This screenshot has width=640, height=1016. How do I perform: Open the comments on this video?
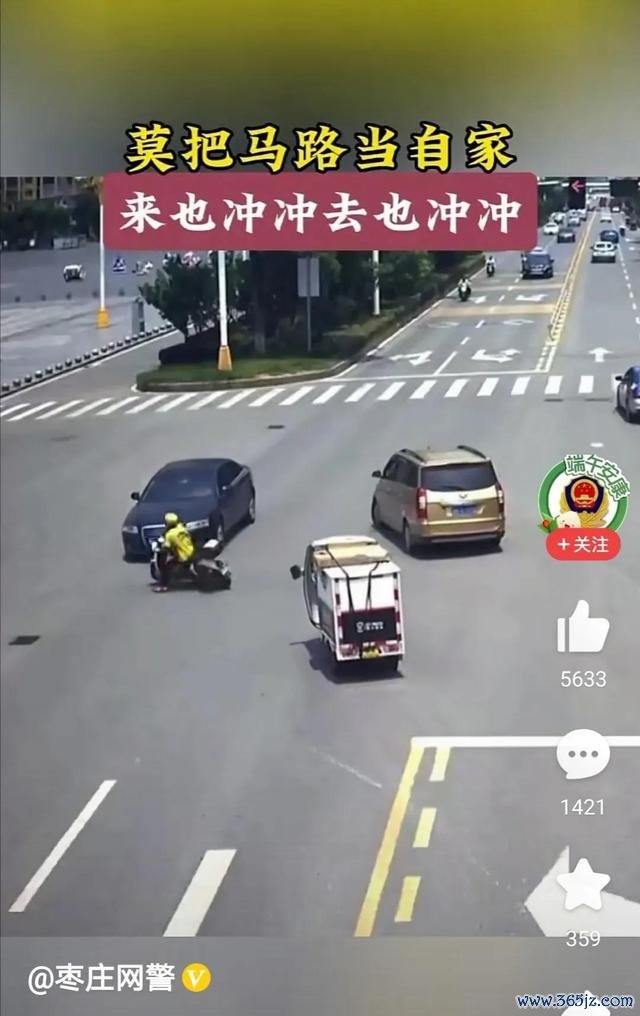(x=583, y=755)
